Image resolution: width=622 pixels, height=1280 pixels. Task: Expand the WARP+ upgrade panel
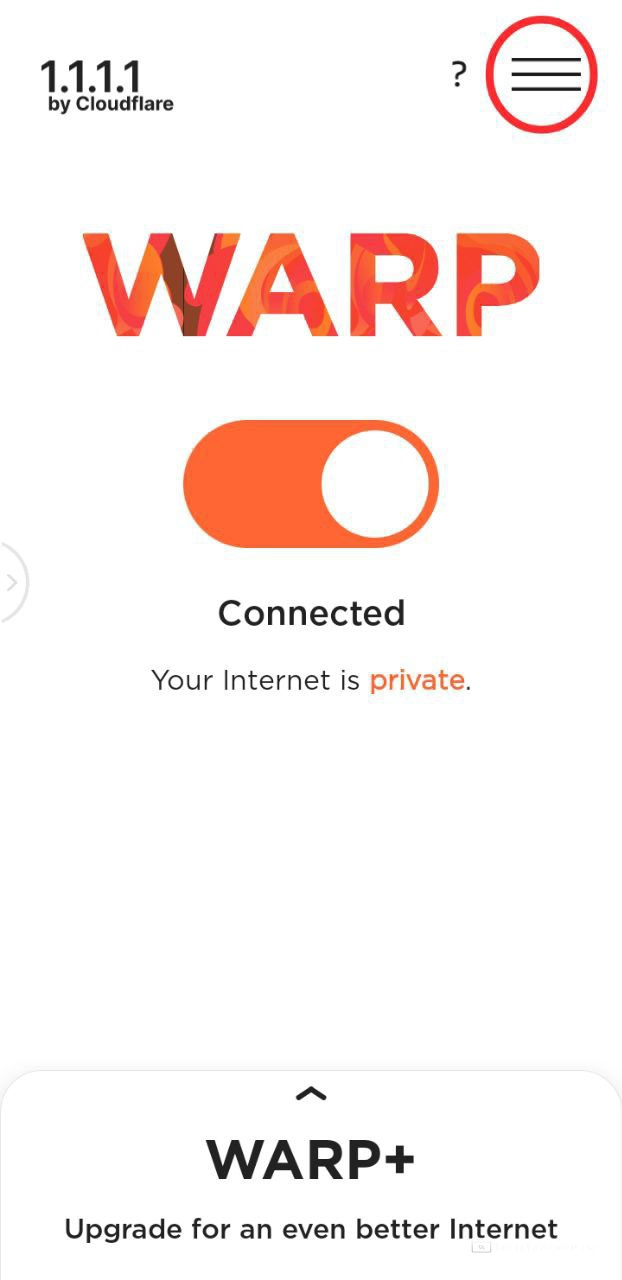click(x=311, y=1094)
